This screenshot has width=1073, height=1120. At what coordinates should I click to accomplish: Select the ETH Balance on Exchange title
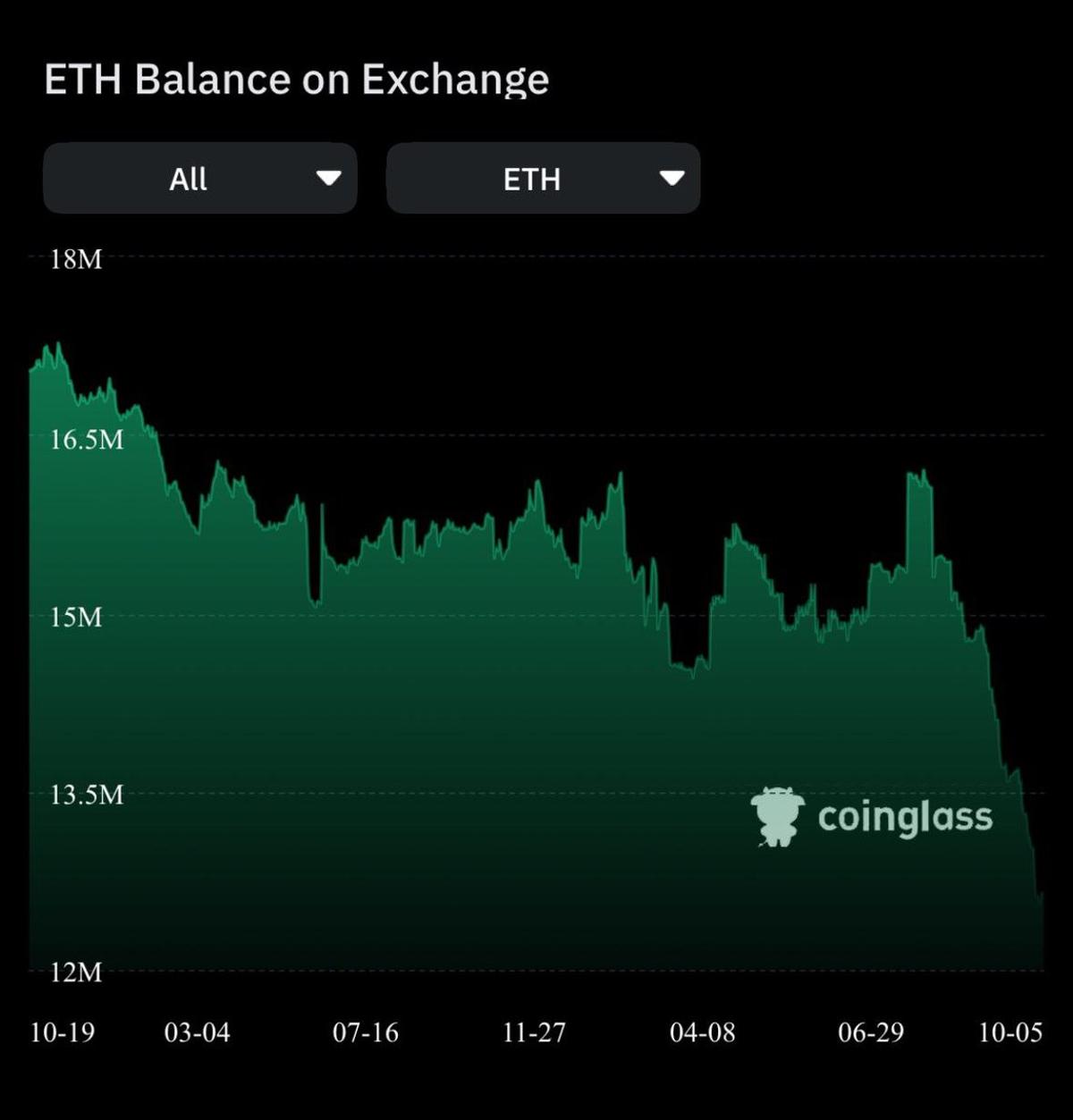coord(298,79)
